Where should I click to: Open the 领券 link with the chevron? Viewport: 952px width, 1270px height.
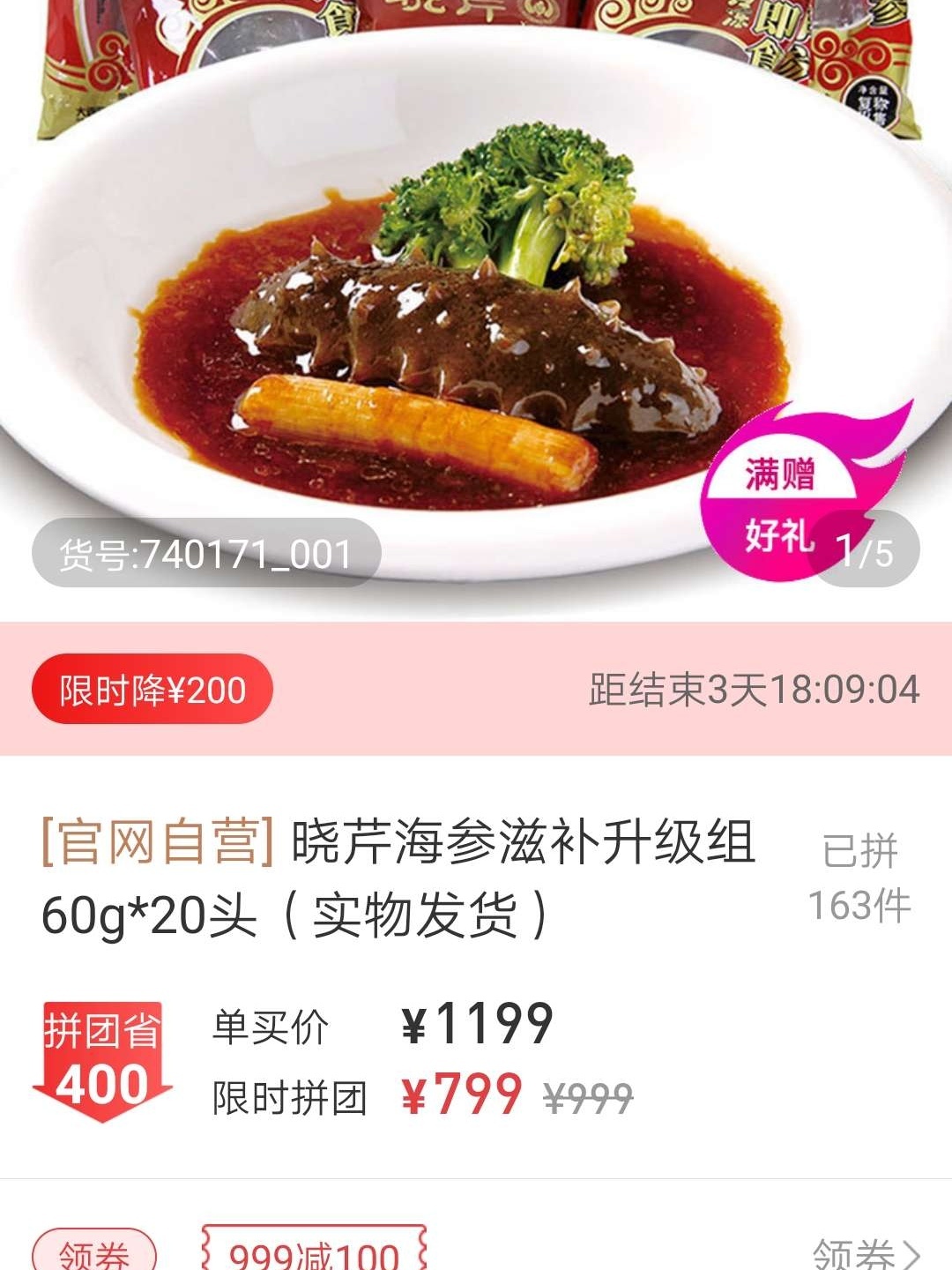tap(866, 1252)
